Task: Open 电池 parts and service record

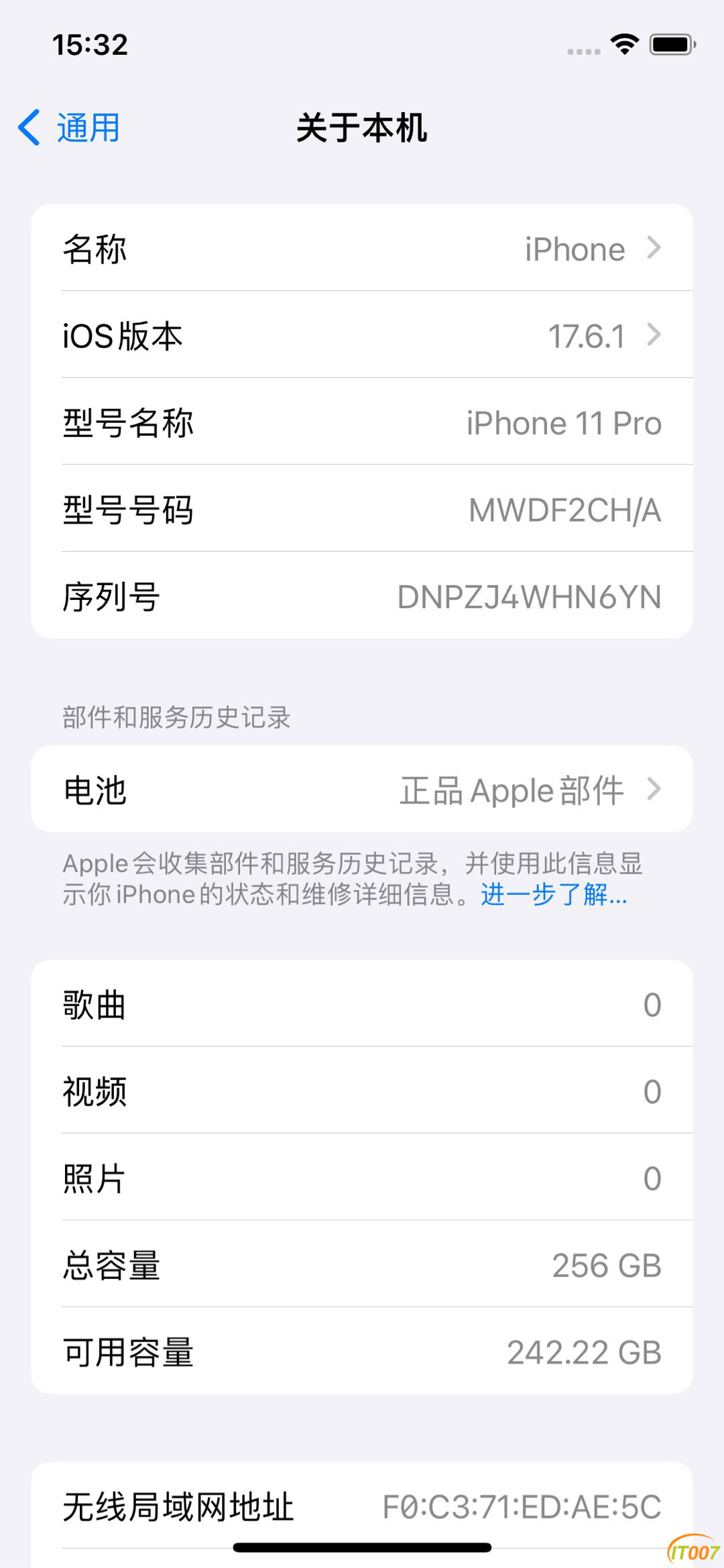Action: 362,790
